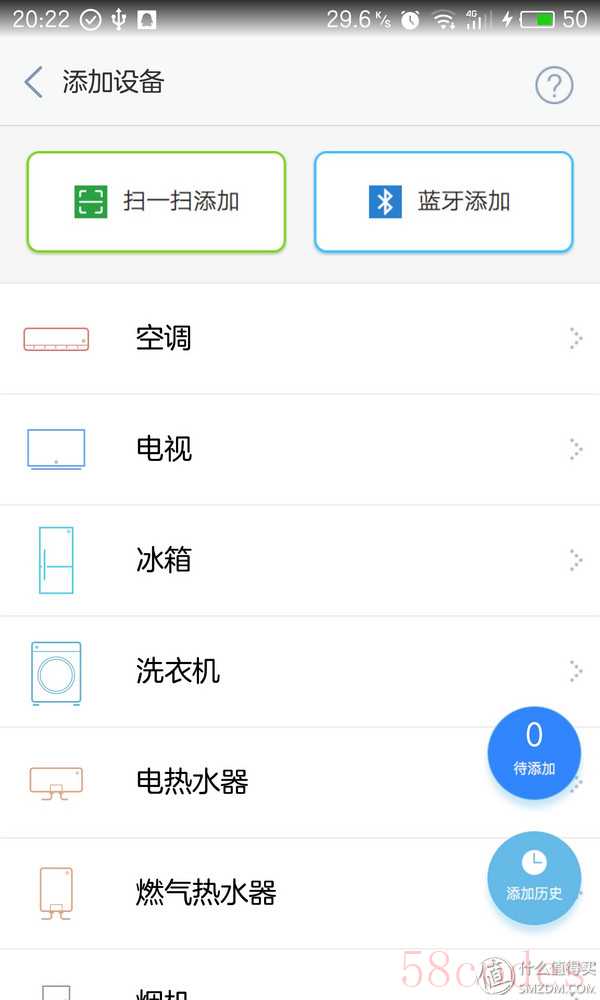Tap 扫一扫添加 to scan a device
This screenshot has height=1000, width=600.
156,201
